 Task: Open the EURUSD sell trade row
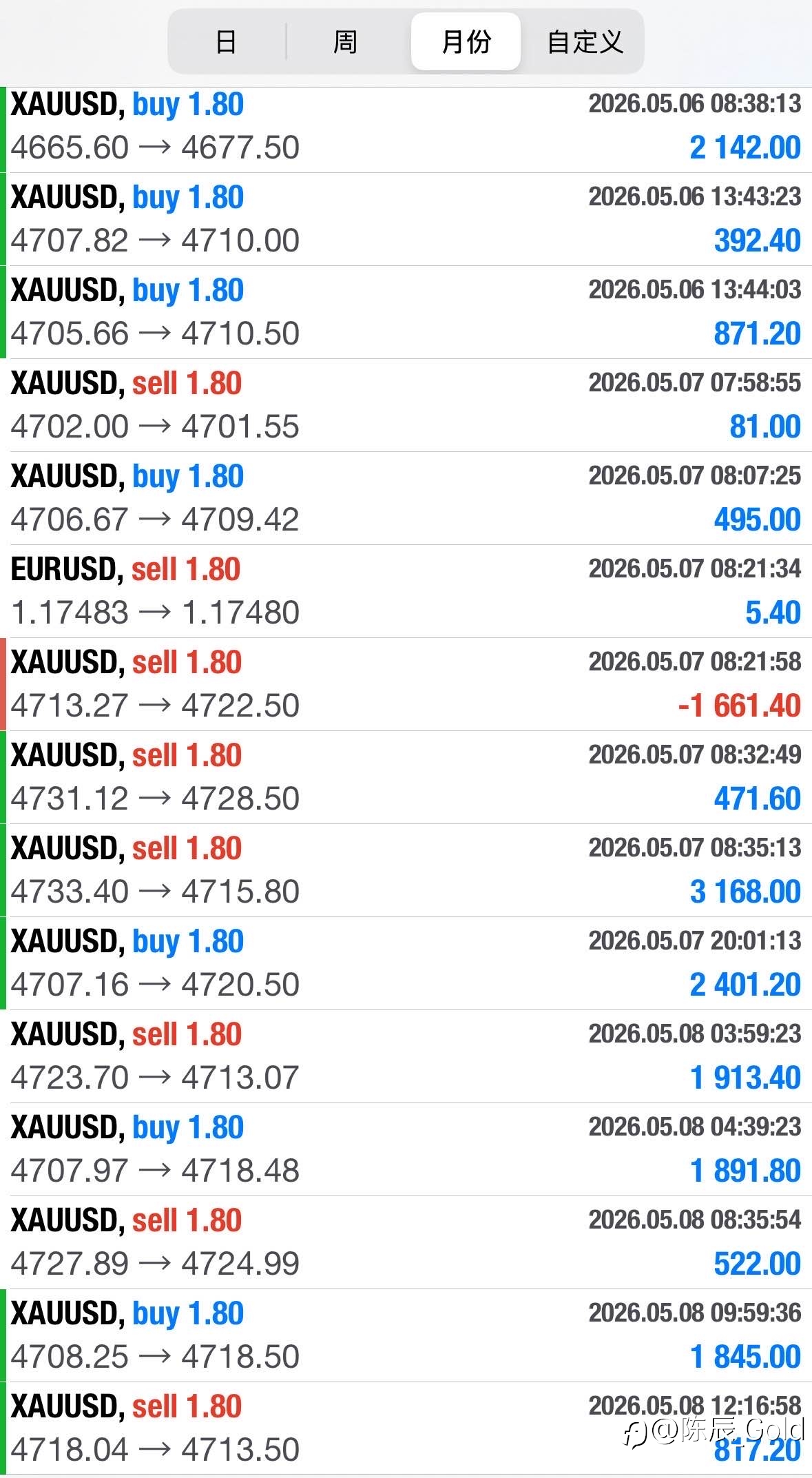[x=406, y=591]
